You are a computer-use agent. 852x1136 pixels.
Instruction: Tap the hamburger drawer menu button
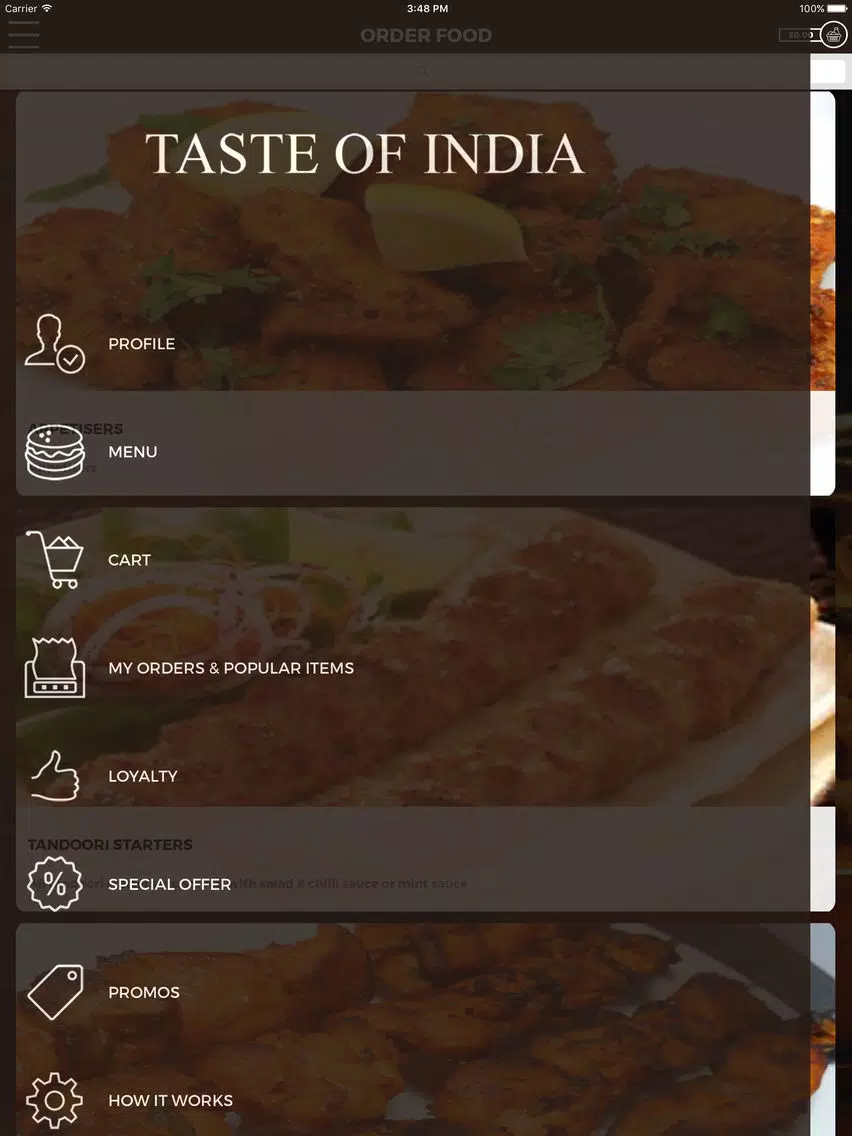(24, 35)
